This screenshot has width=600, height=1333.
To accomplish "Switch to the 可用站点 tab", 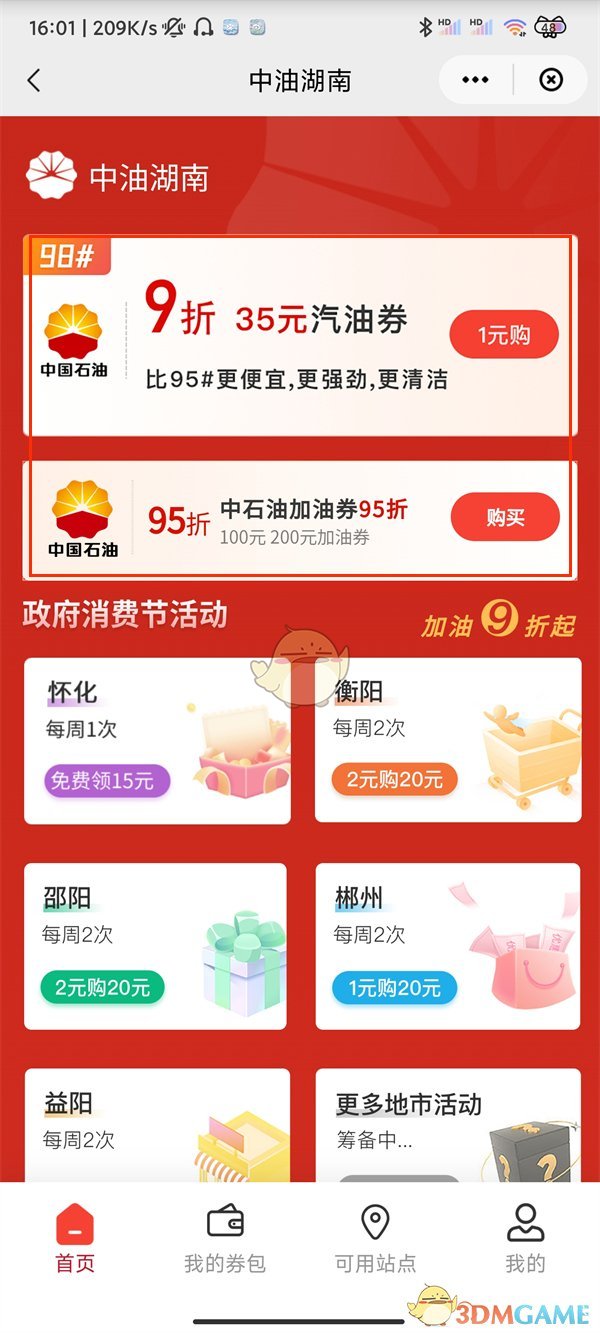I will tap(375, 1240).
